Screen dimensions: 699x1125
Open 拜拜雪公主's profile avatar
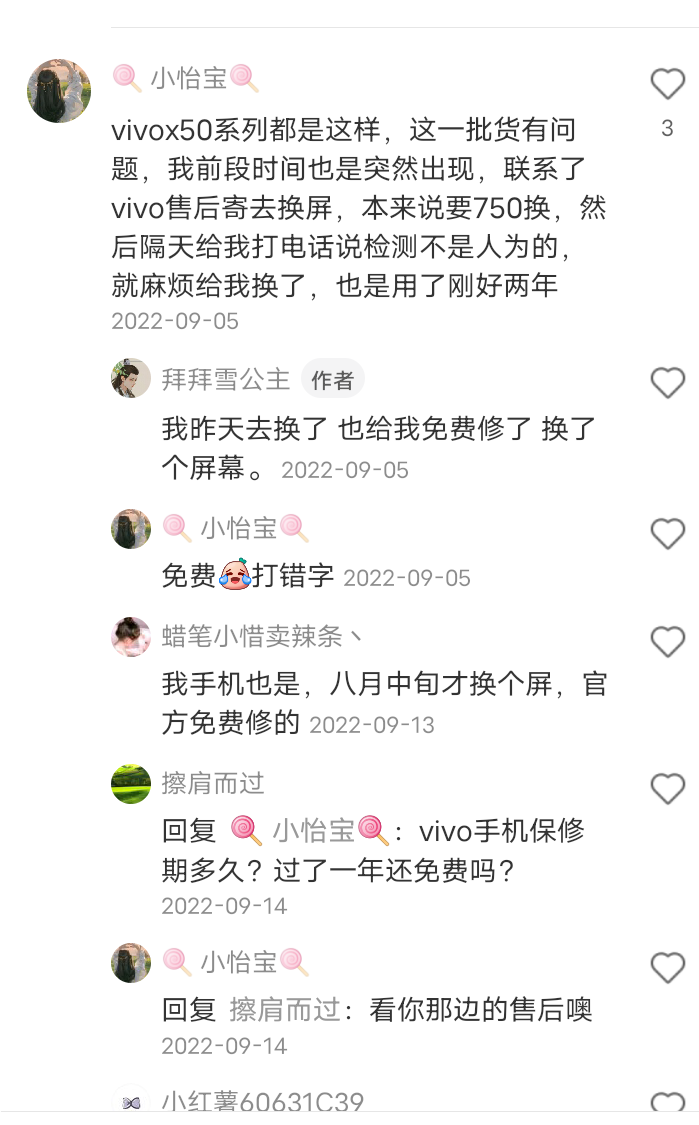click(x=131, y=379)
